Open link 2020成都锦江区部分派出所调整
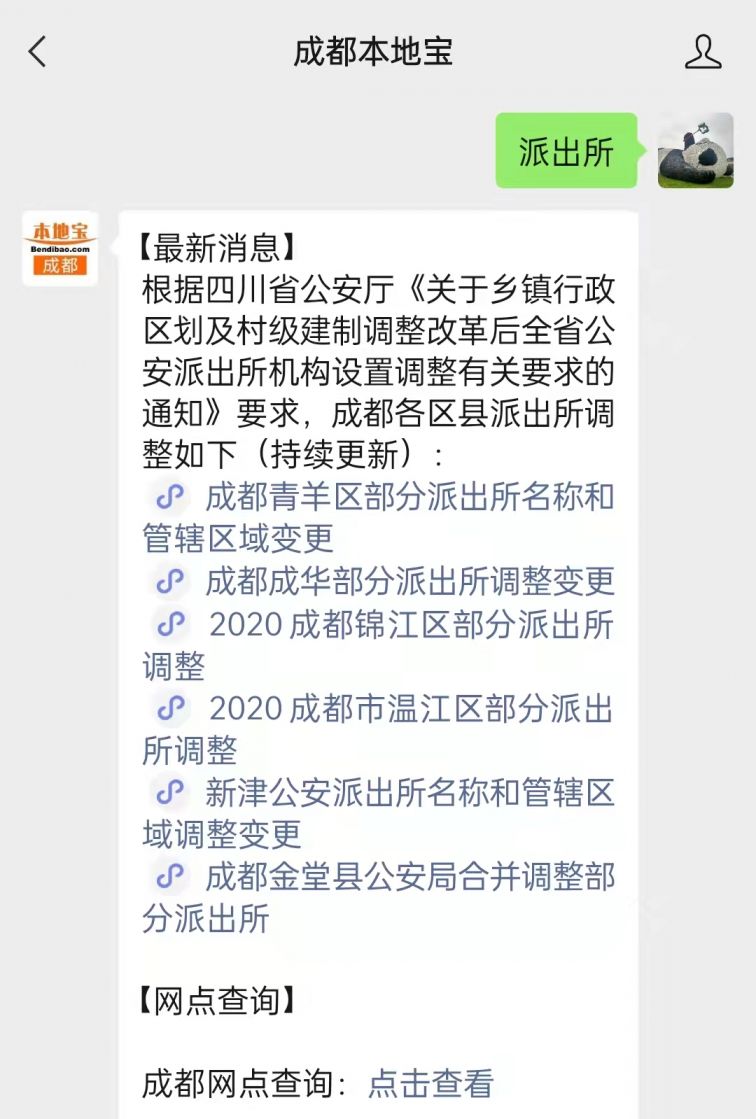This screenshot has height=1119, width=756. (410, 625)
